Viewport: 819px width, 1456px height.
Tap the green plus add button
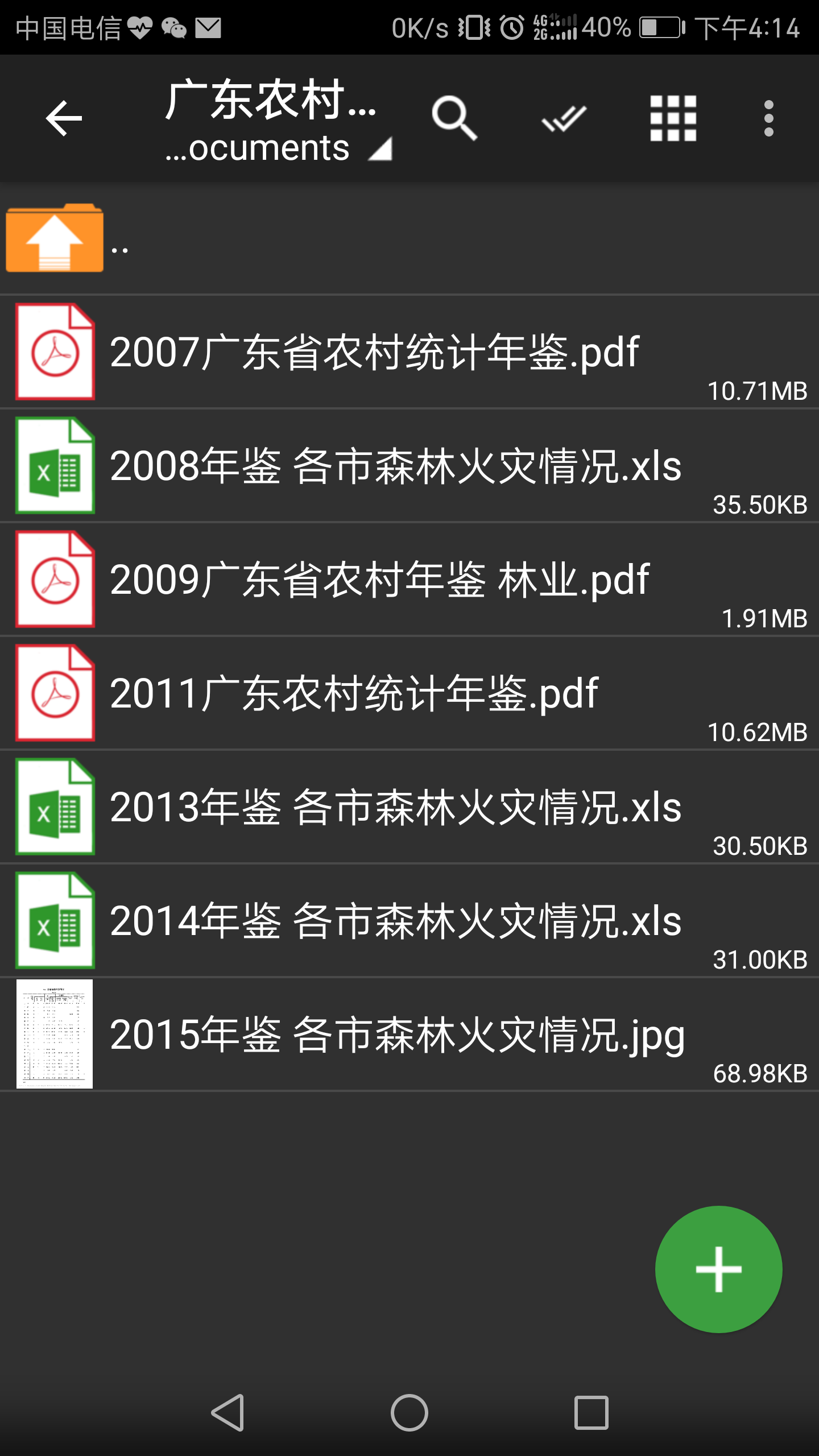[x=718, y=1269]
